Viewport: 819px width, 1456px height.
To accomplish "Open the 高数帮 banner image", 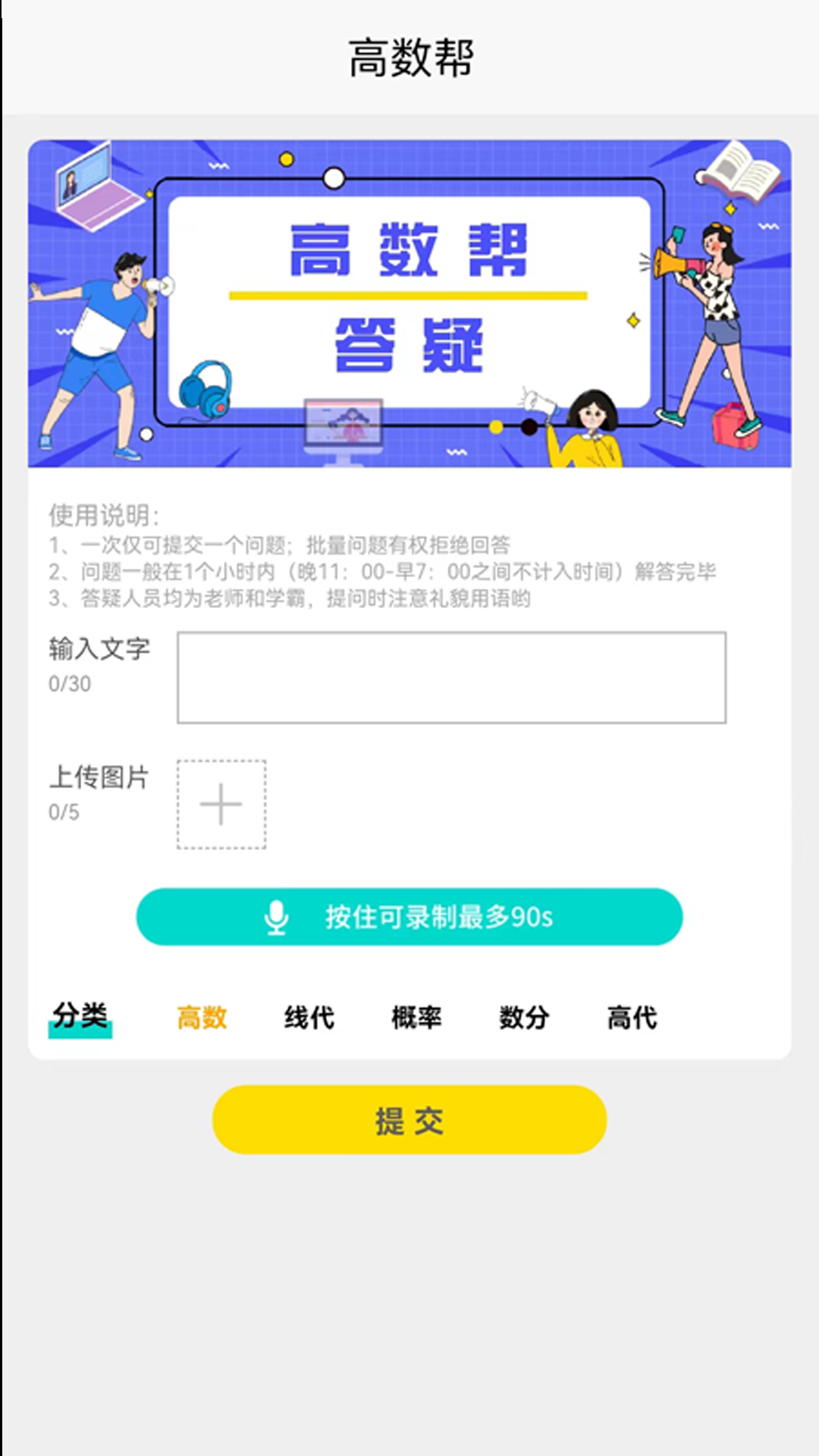I will (x=409, y=303).
